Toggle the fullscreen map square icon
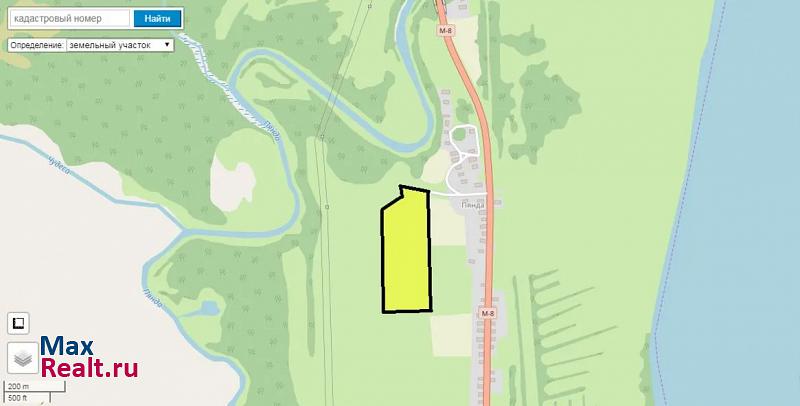The height and width of the screenshot is (406, 800). pos(19,323)
